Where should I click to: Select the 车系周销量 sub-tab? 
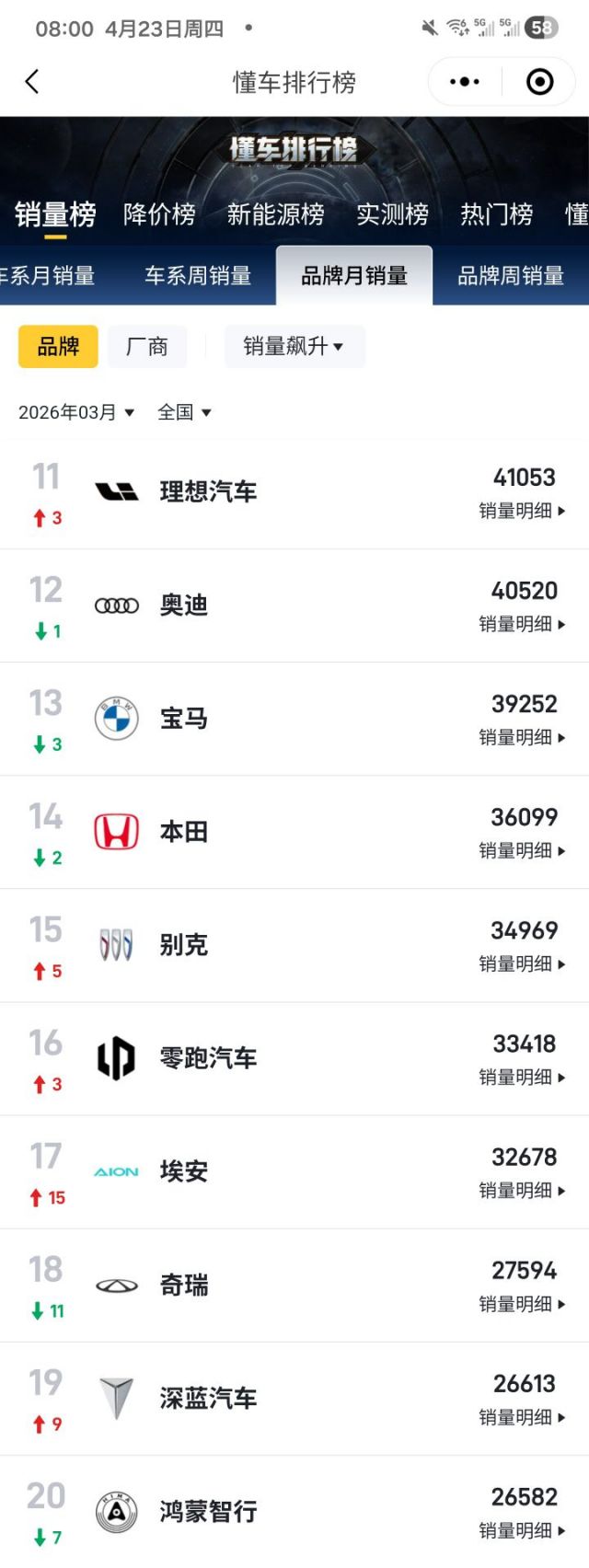[198, 275]
